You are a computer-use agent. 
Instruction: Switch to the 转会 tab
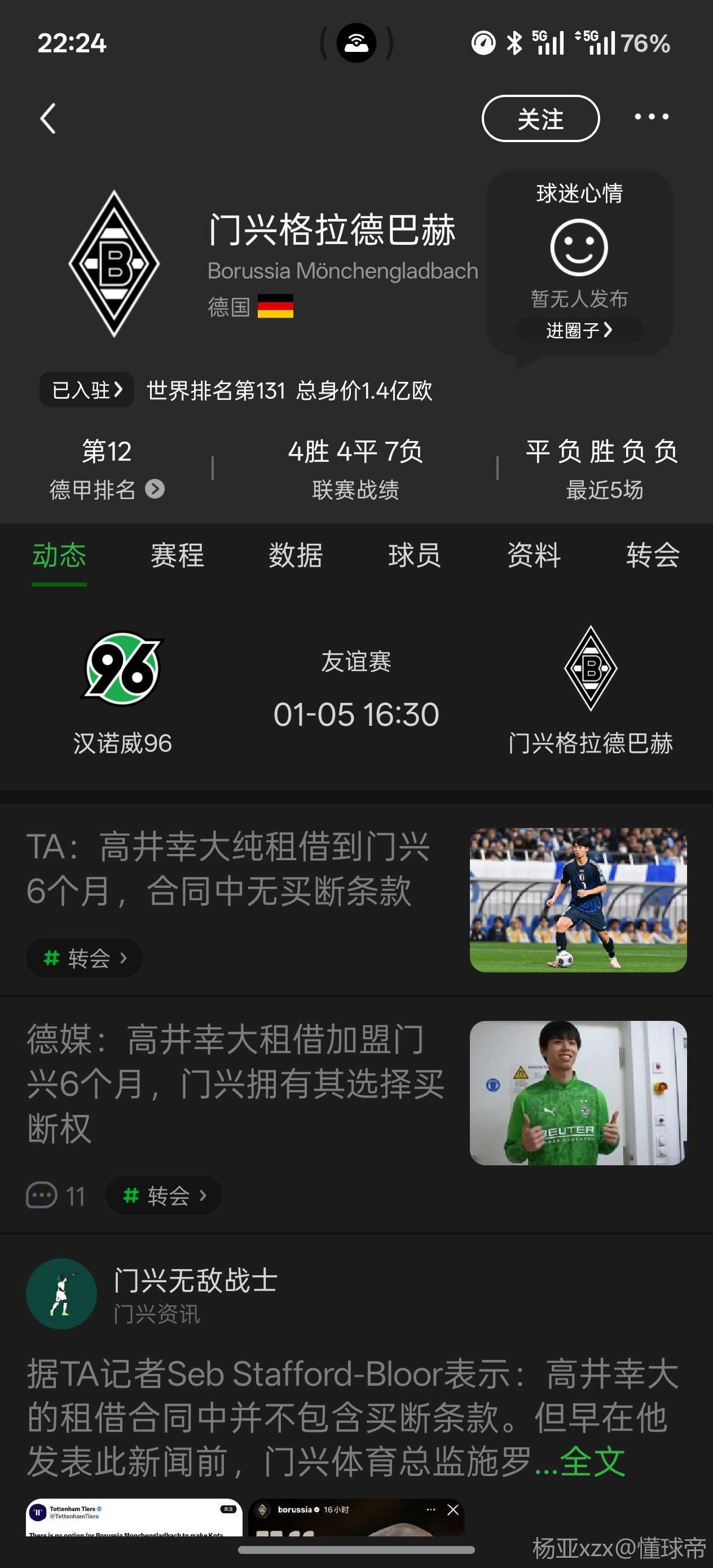click(652, 555)
